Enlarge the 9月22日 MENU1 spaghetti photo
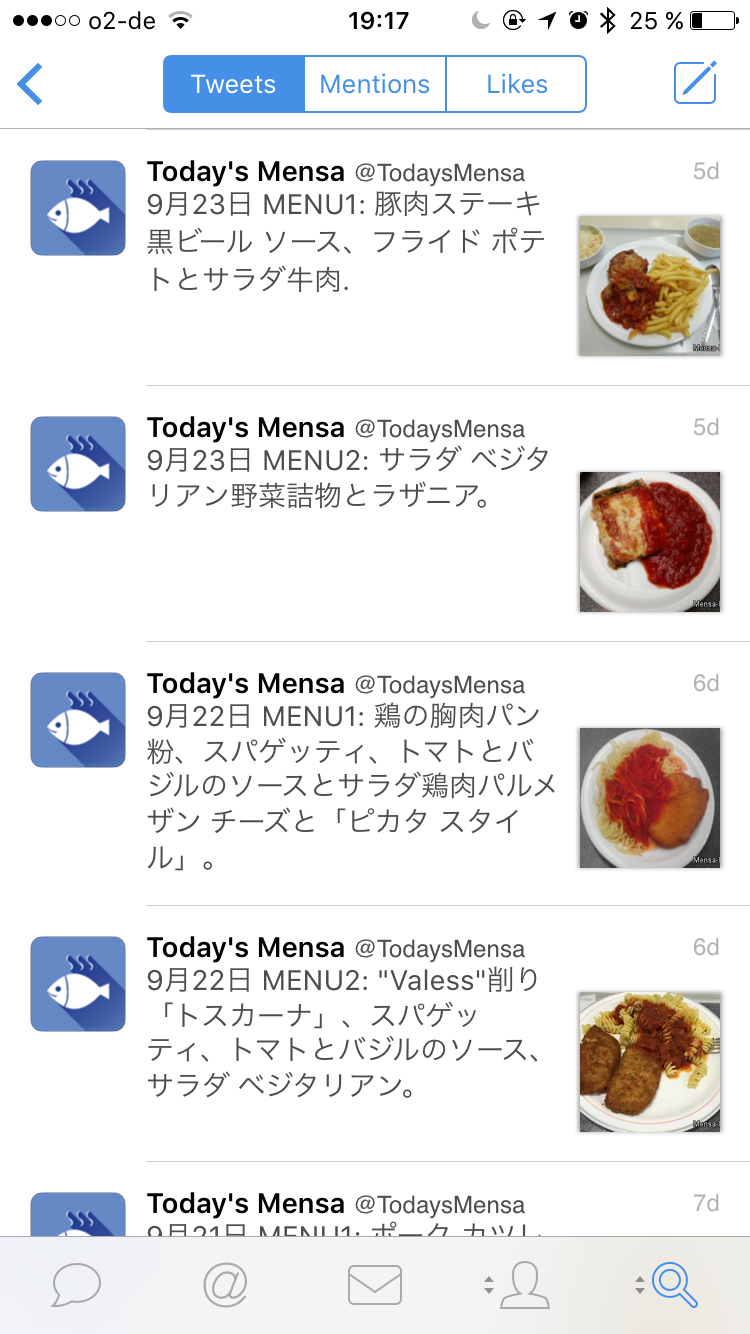Screen dimensions: 750x1334 pyautogui.click(x=650, y=798)
